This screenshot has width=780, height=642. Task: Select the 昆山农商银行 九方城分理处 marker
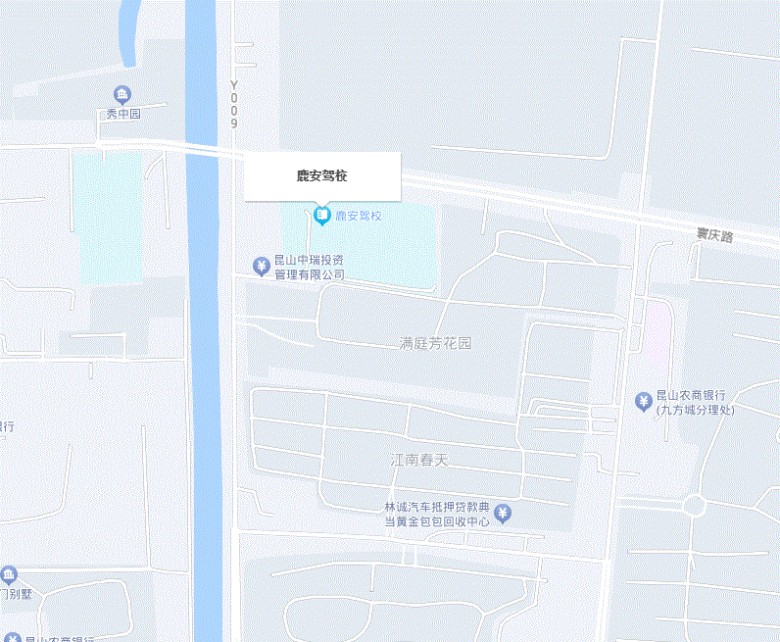(644, 402)
